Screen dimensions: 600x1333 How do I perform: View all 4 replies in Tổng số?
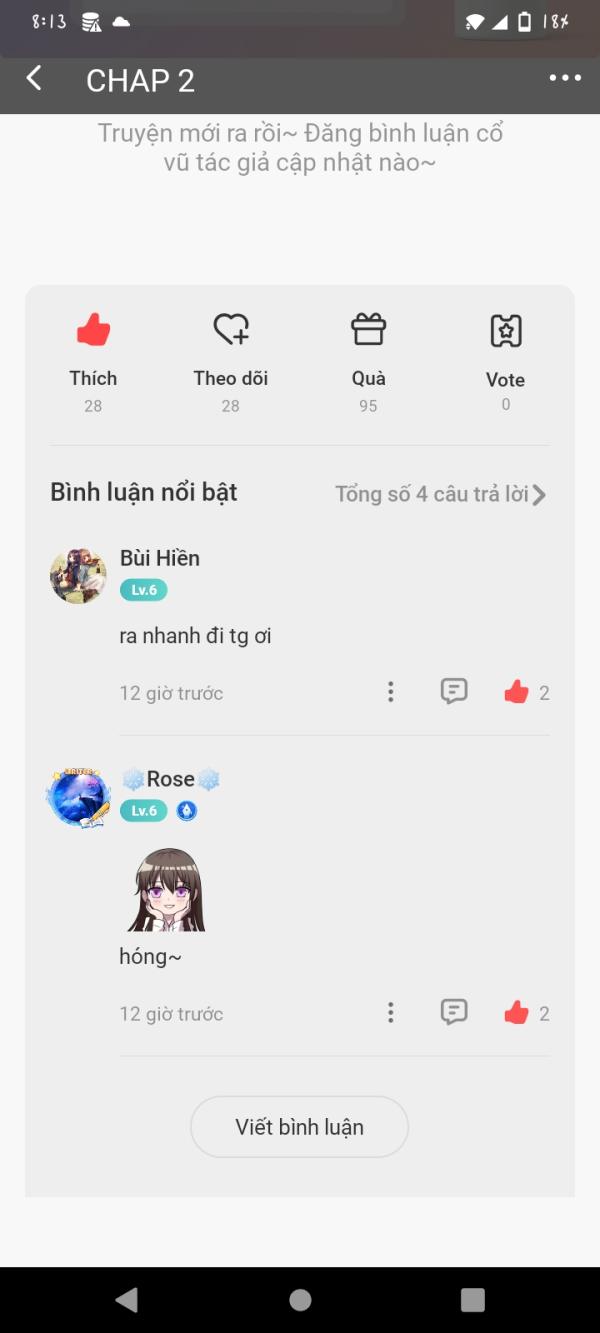coord(440,494)
